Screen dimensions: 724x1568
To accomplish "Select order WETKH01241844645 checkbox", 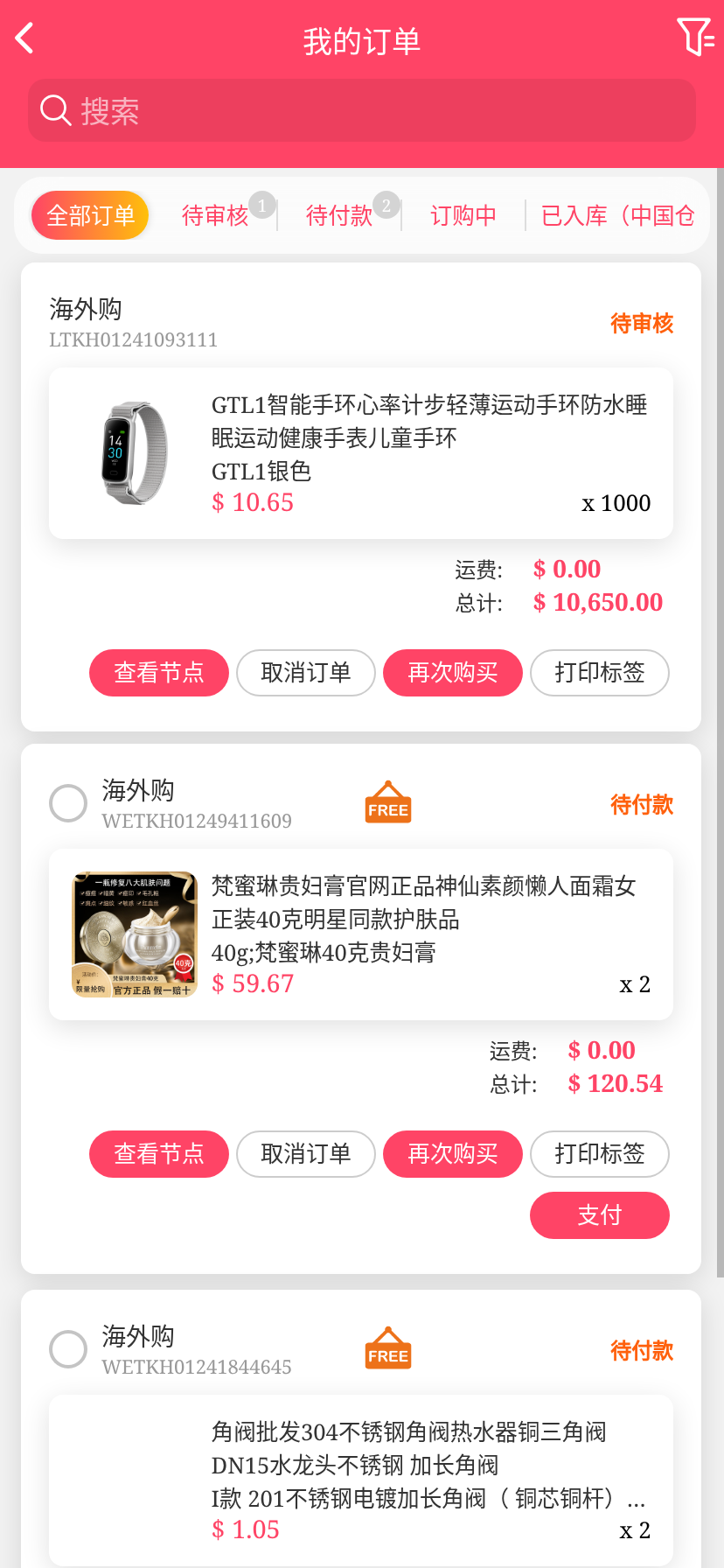I will pyautogui.click(x=68, y=1349).
